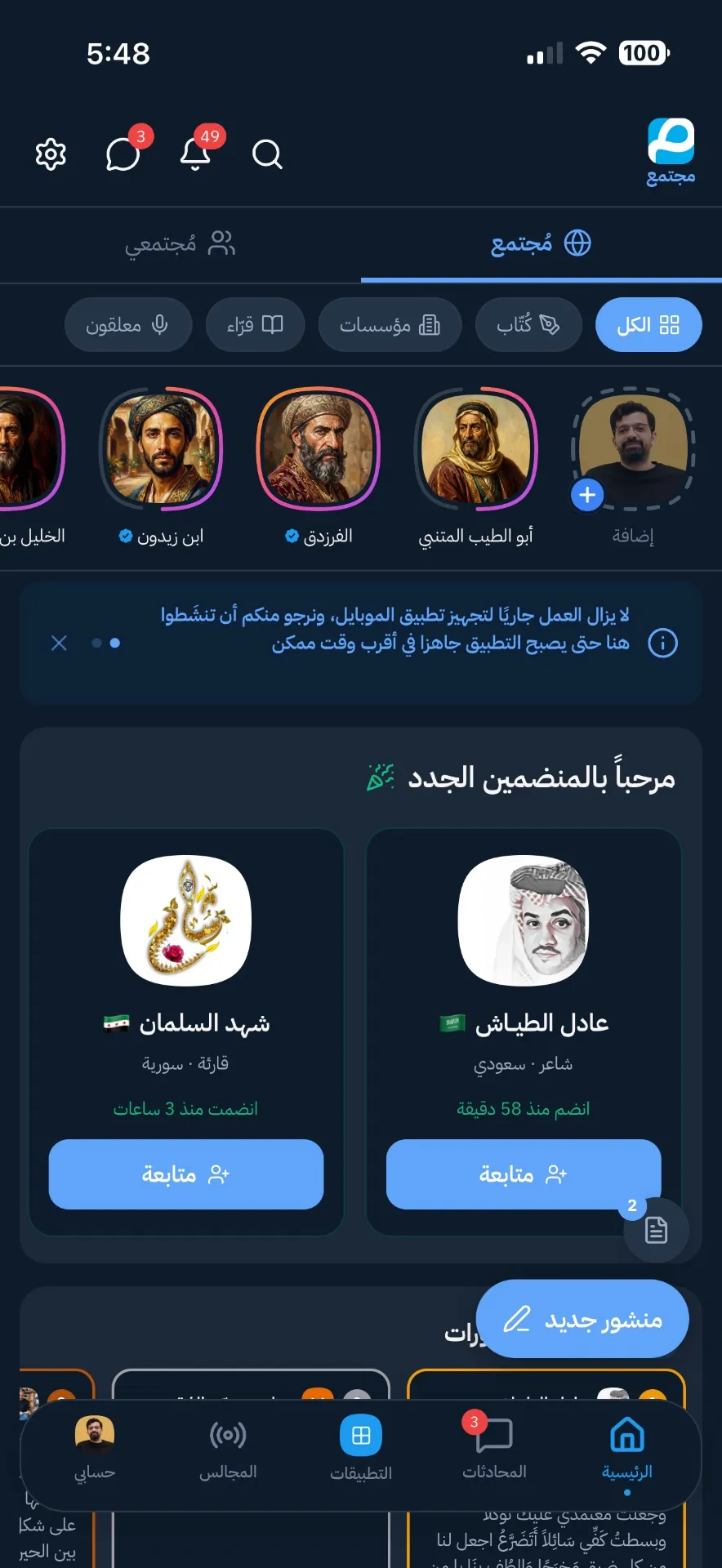
Task: Add your own story via إضافة
Action: [x=633, y=450]
